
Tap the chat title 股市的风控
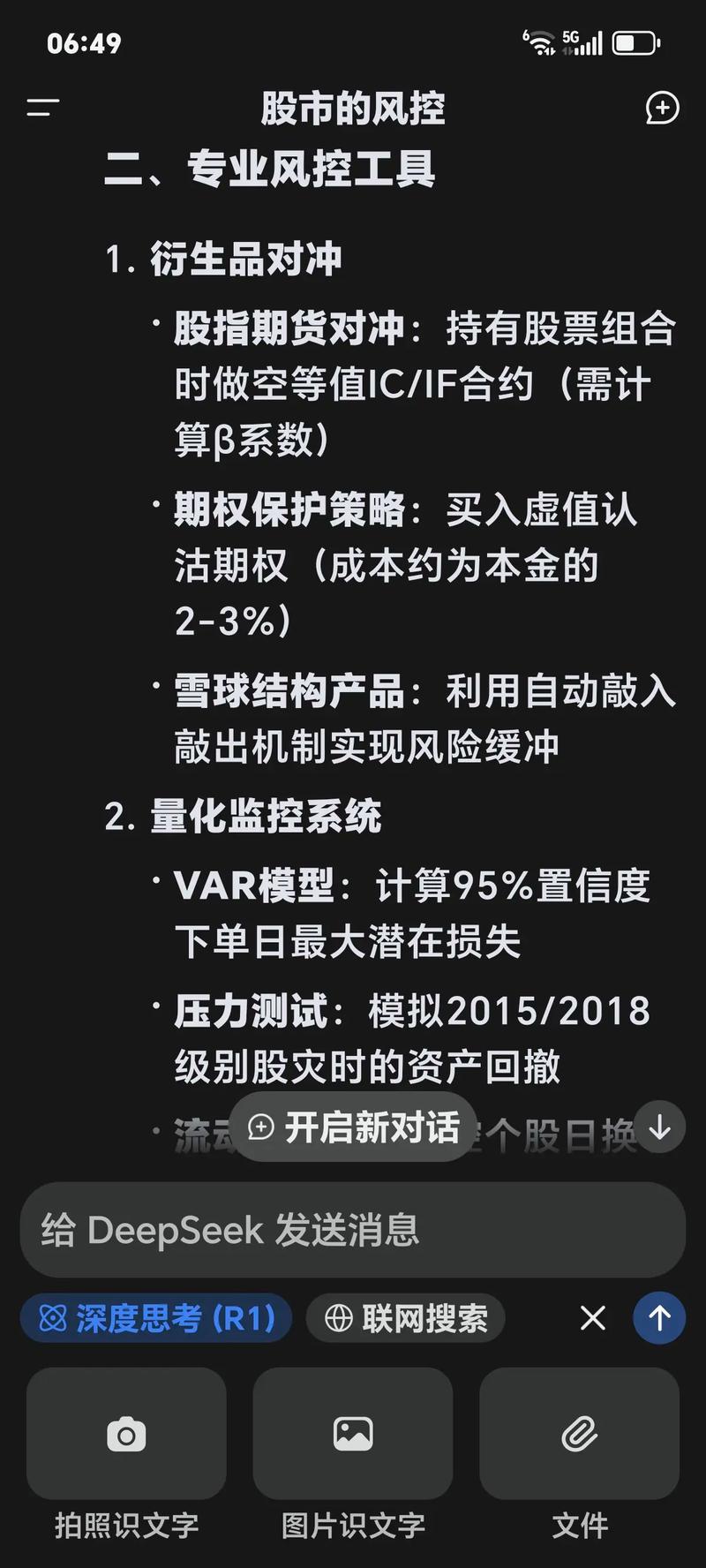click(x=352, y=107)
